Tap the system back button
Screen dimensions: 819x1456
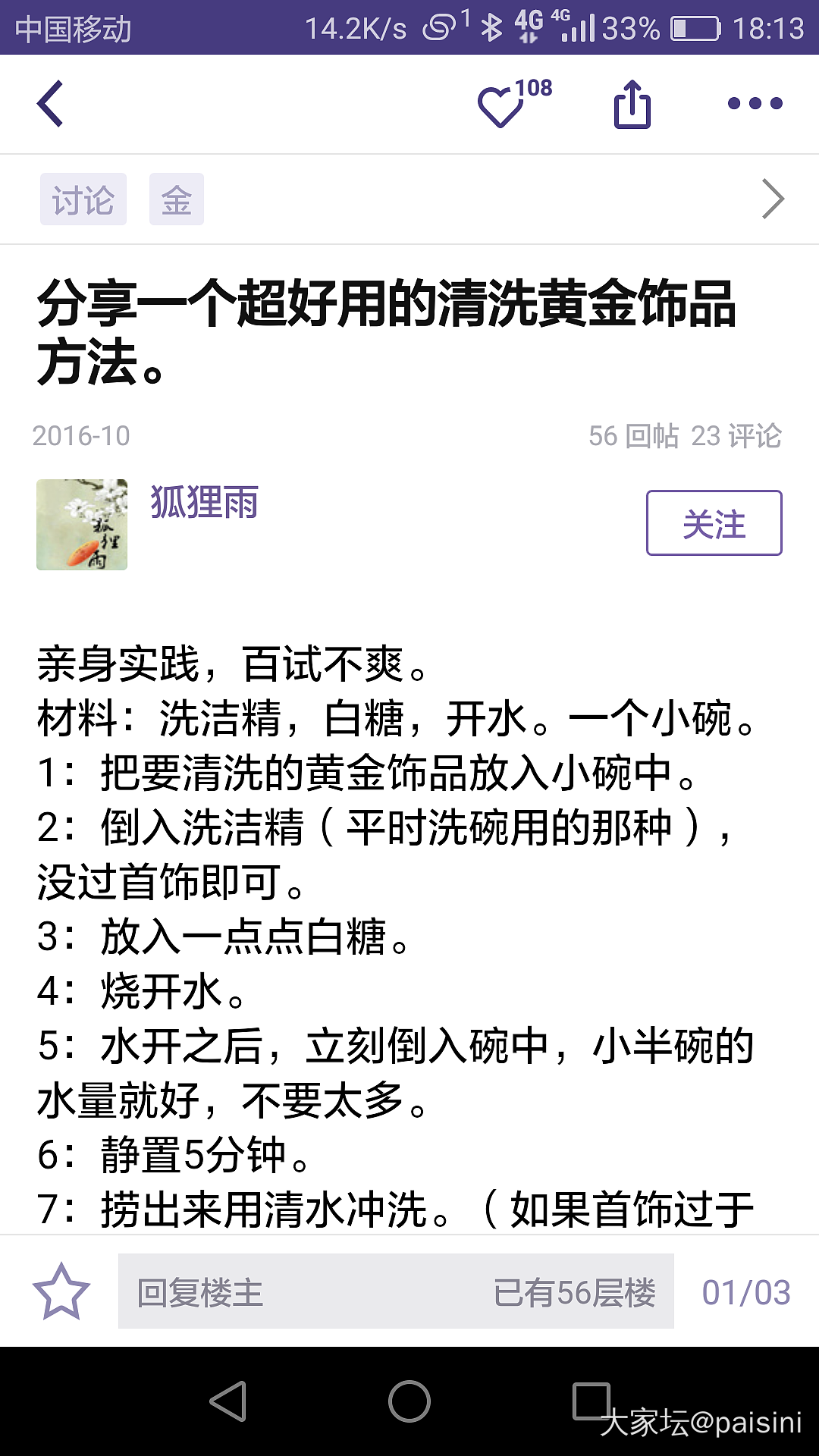click(228, 1401)
